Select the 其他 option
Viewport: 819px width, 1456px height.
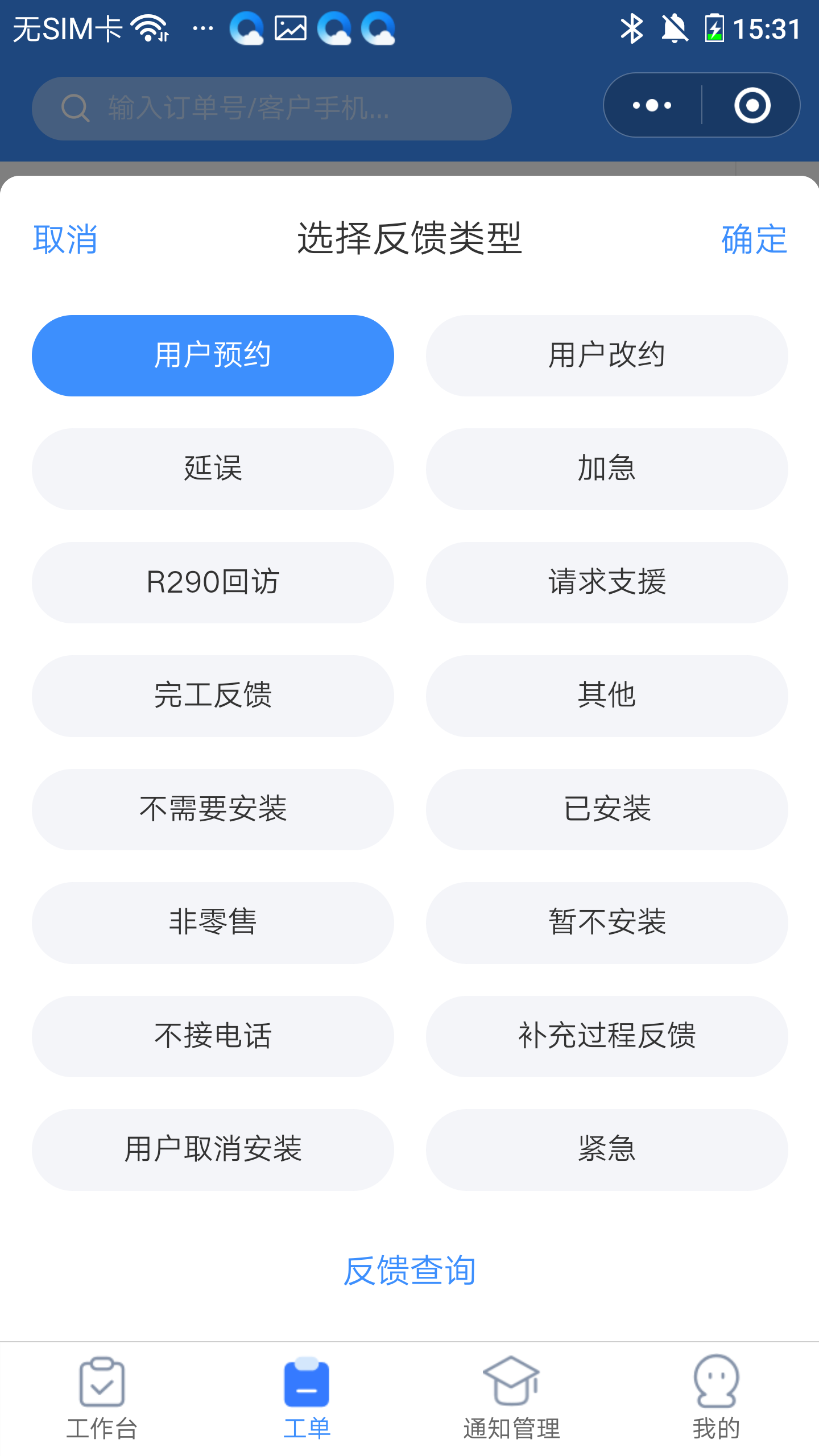607,696
